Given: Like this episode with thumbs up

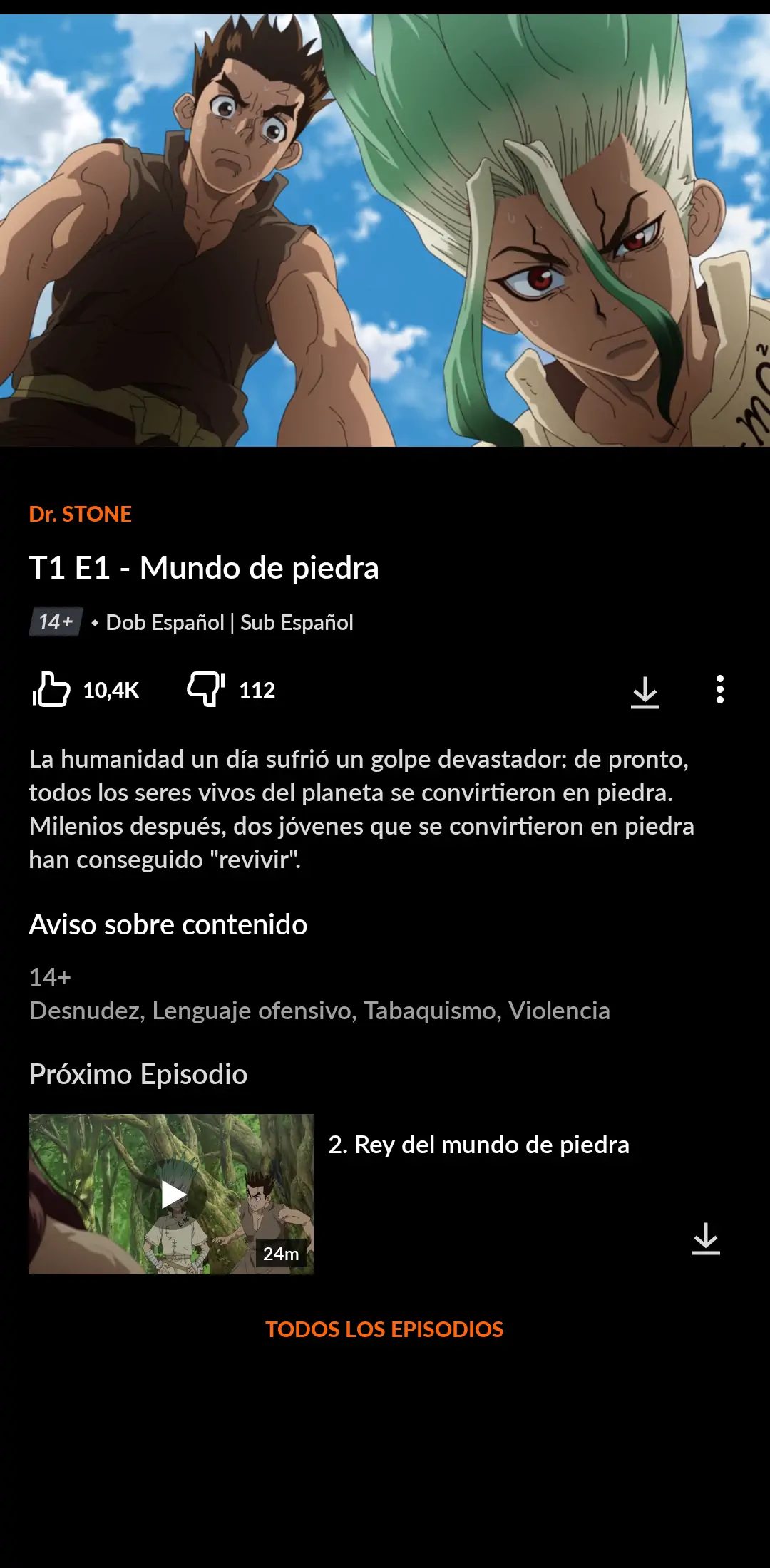Looking at the screenshot, I should tap(51, 689).
